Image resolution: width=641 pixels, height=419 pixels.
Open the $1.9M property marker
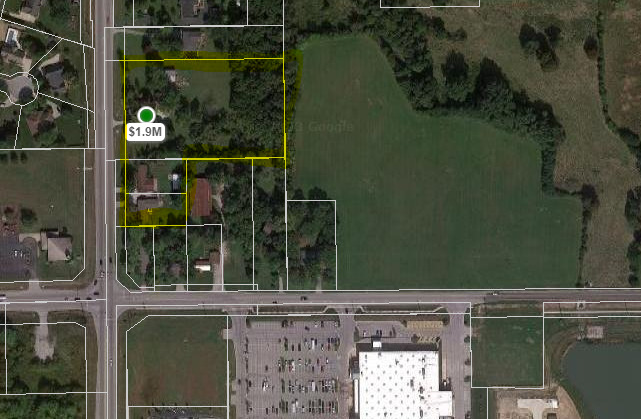(146, 115)
